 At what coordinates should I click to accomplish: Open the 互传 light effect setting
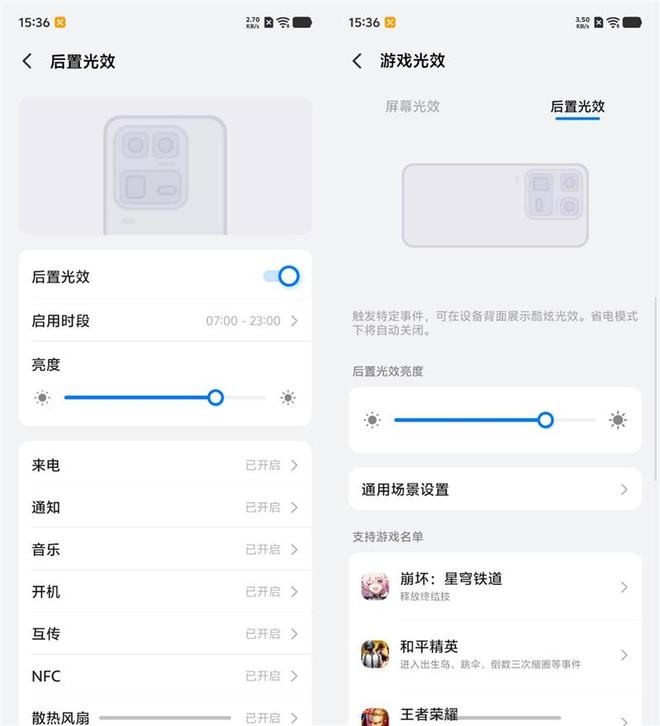pyautogui.click(x=165, y=633)
